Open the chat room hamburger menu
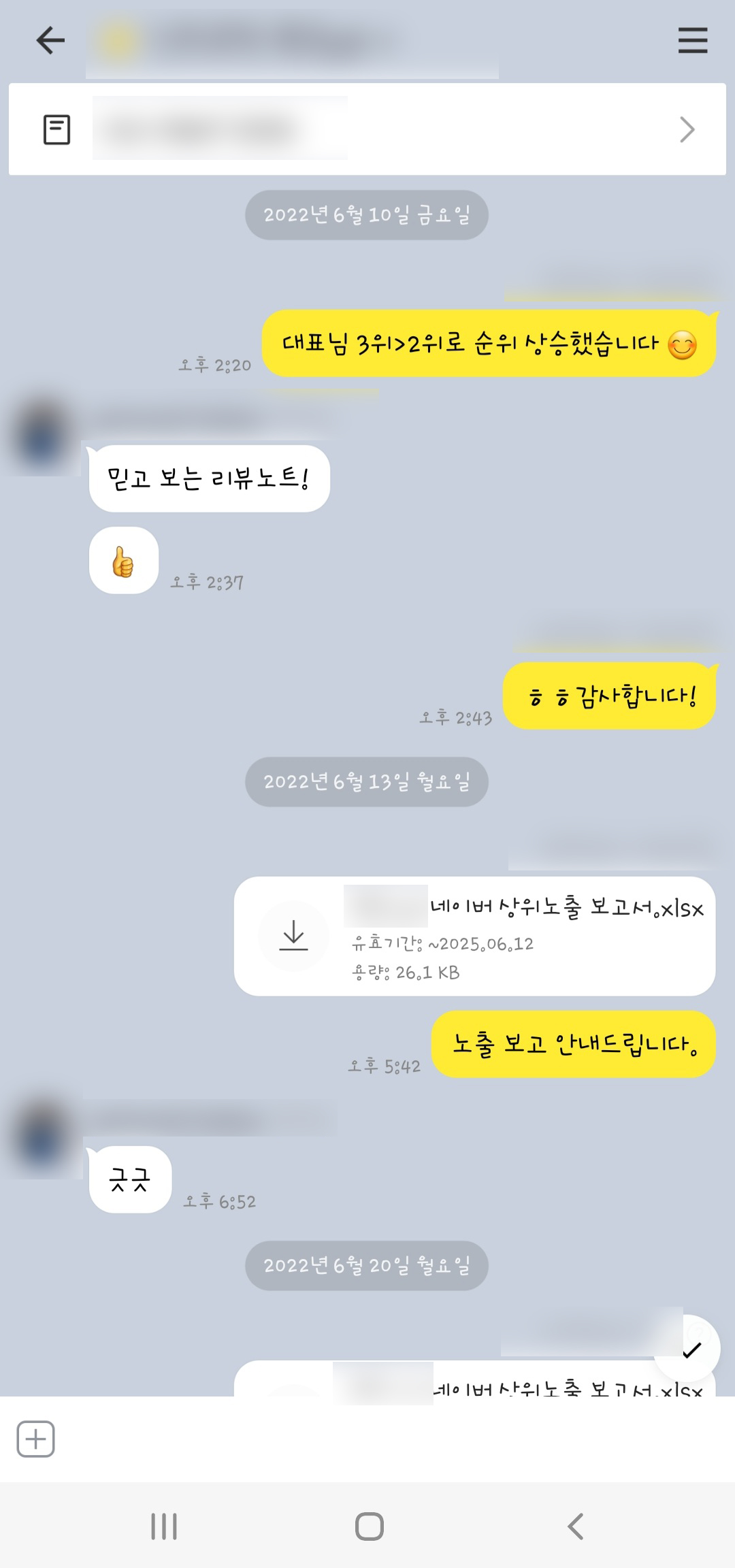The width and height of the screenshot is (735, 1568). click(692, 41)
